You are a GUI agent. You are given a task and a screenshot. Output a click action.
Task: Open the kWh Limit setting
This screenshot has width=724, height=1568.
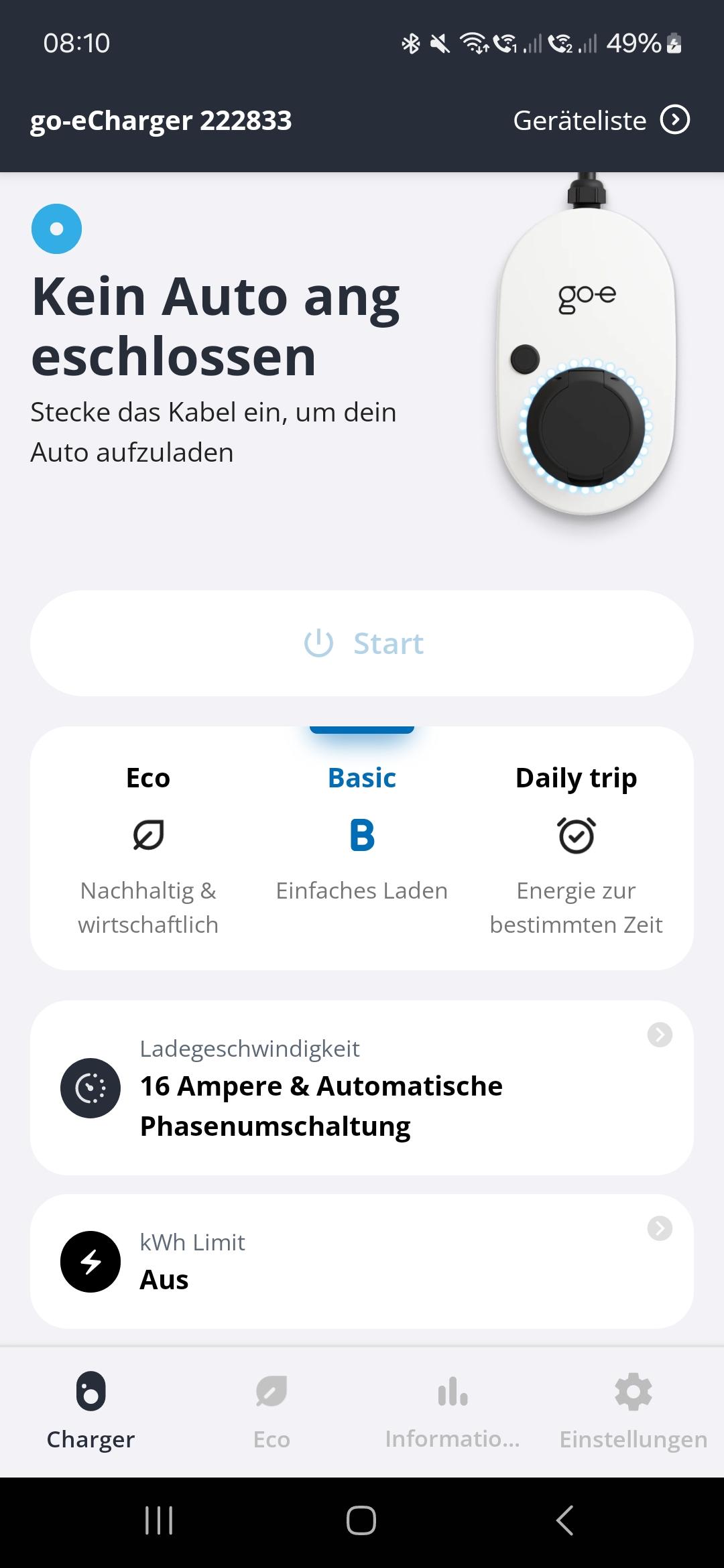click(x=362, y=1261)
